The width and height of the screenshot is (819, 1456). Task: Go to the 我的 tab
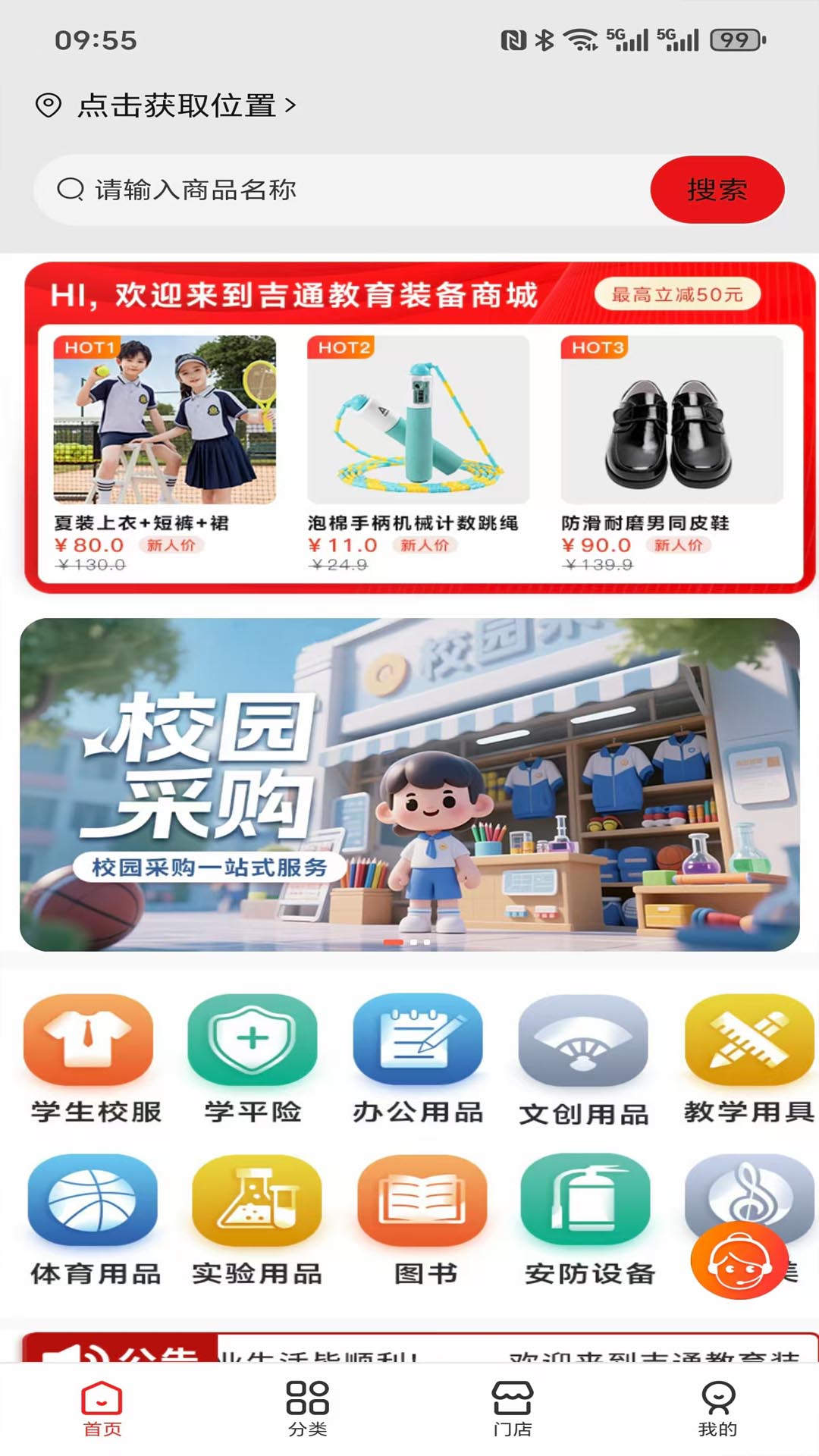[717, 1407]
